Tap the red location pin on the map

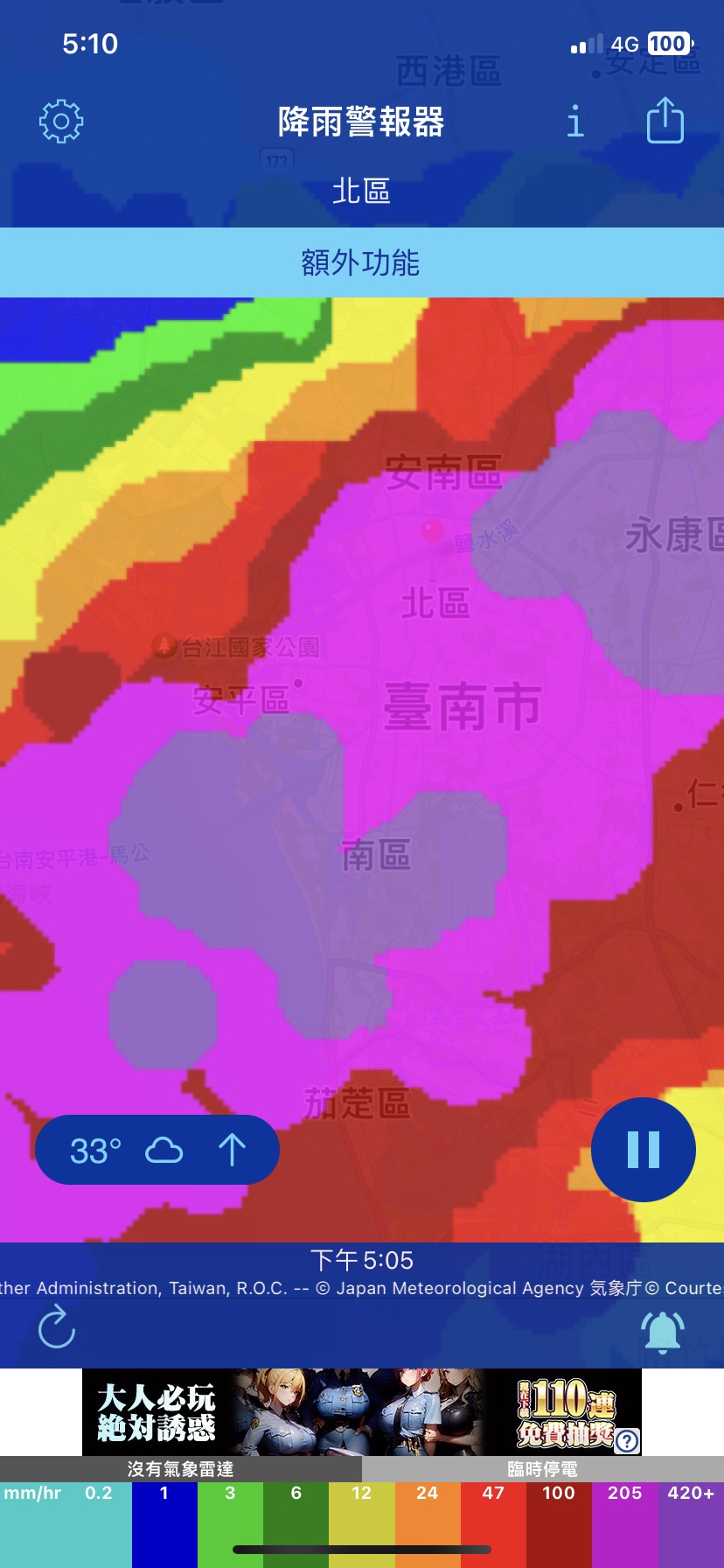pos(432,531)
